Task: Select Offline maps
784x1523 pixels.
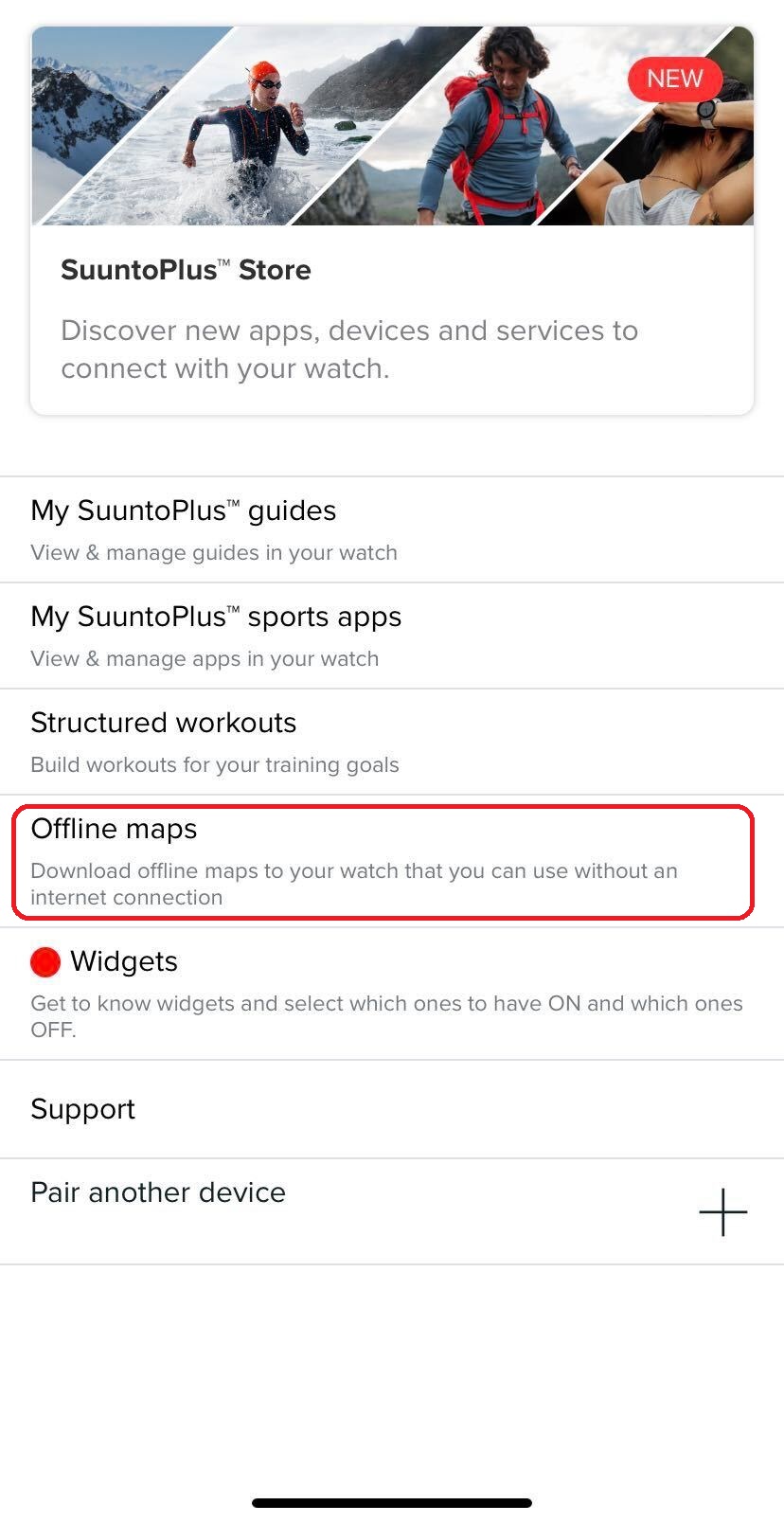Action: tap(383, 861)
